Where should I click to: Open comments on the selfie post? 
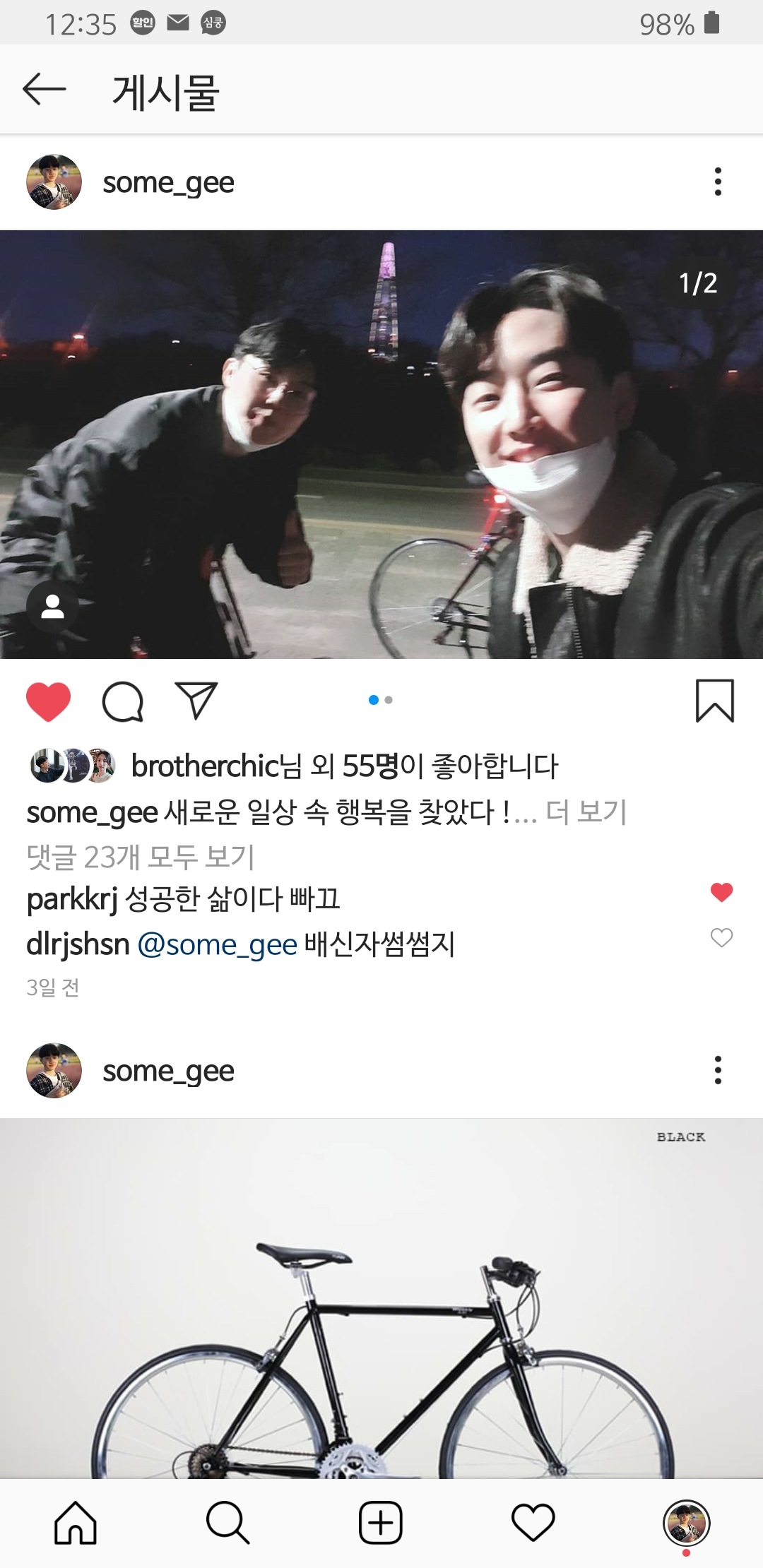[x=123, y=701]
